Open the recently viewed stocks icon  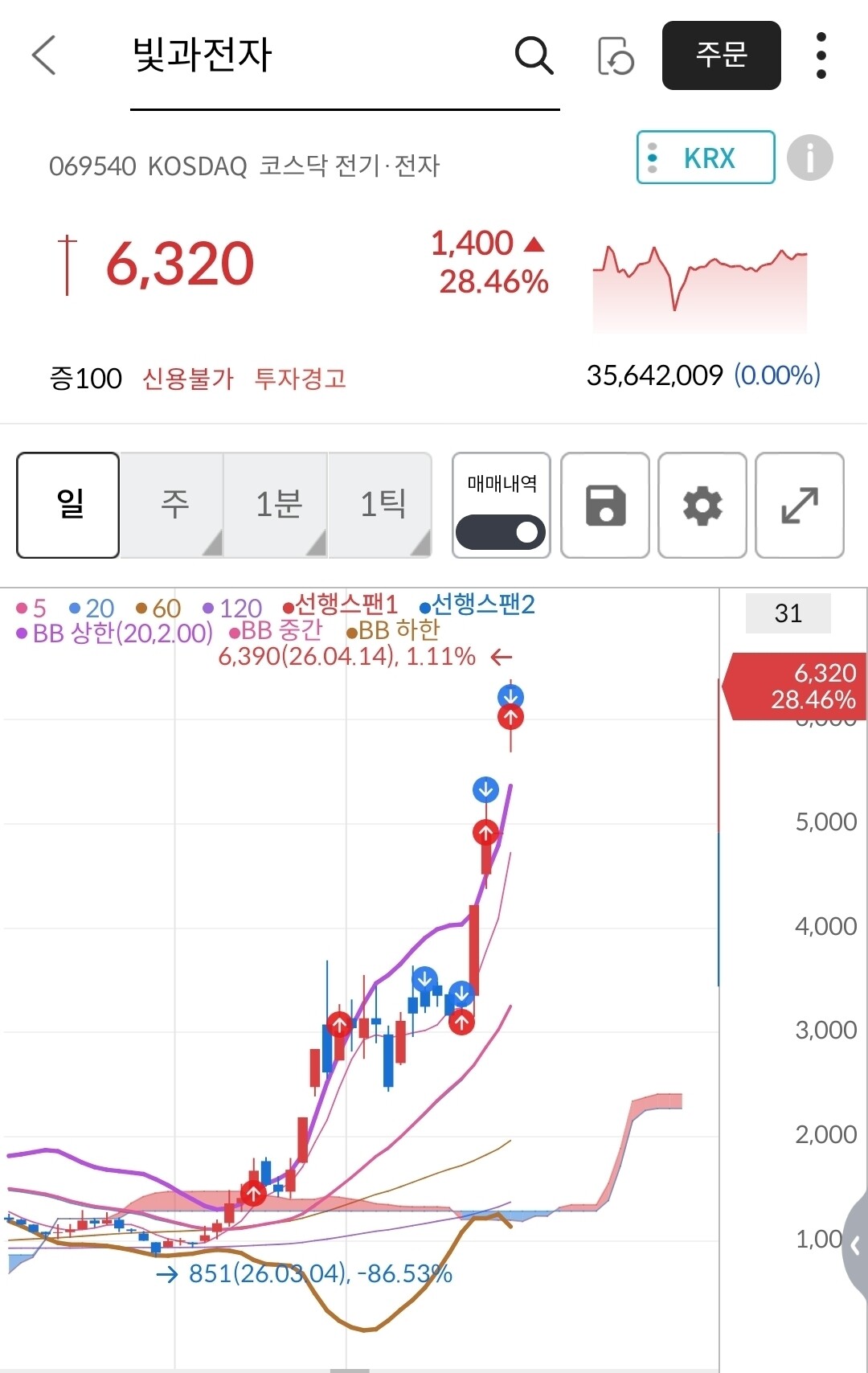[x=616, y=55]
